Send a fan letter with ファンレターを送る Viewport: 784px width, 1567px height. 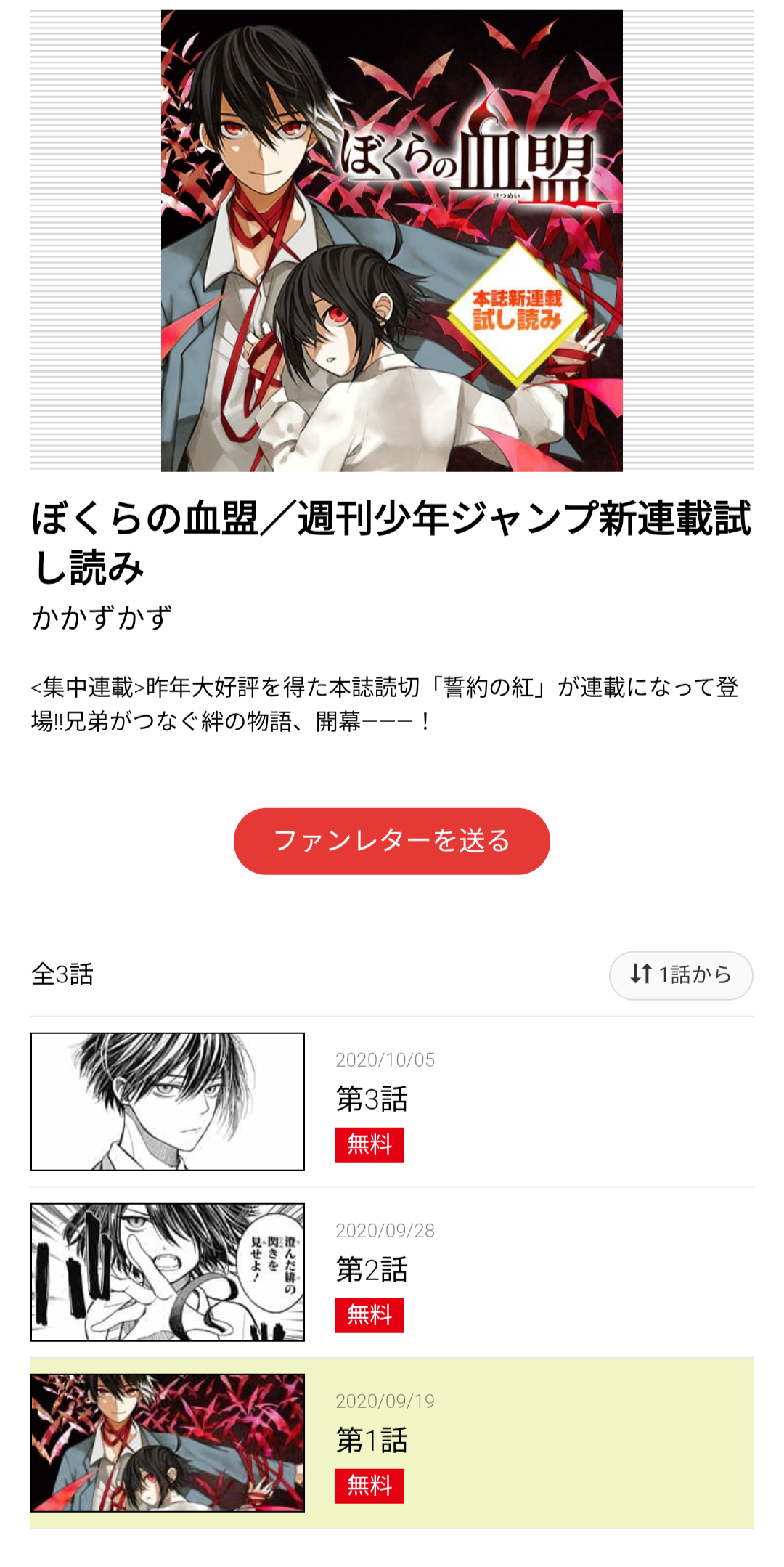tap(391, 841)
